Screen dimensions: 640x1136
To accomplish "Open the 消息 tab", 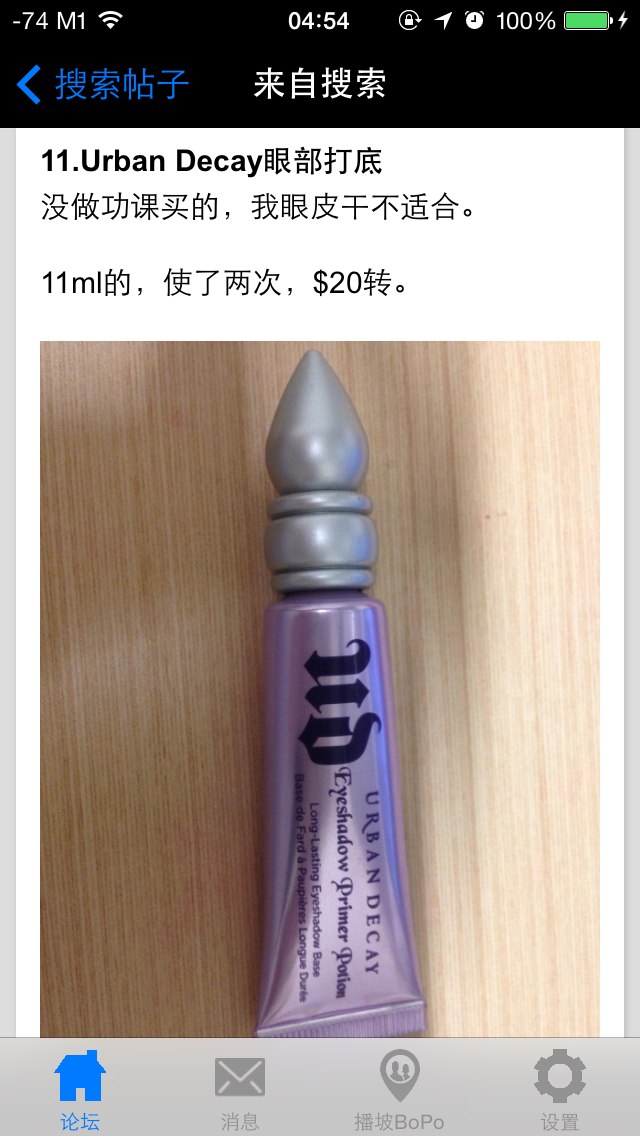I will 240,1088.
